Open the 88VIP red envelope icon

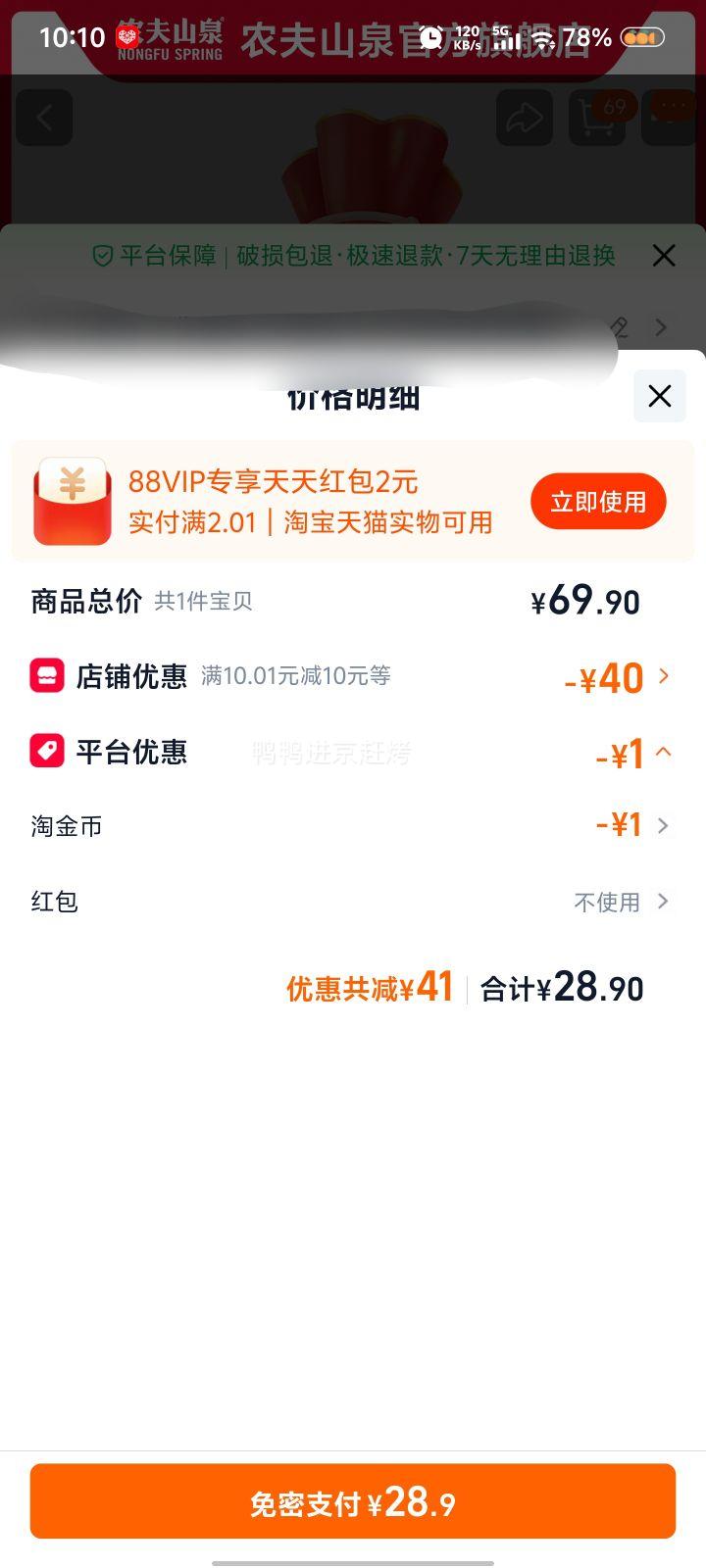point(73,500)
